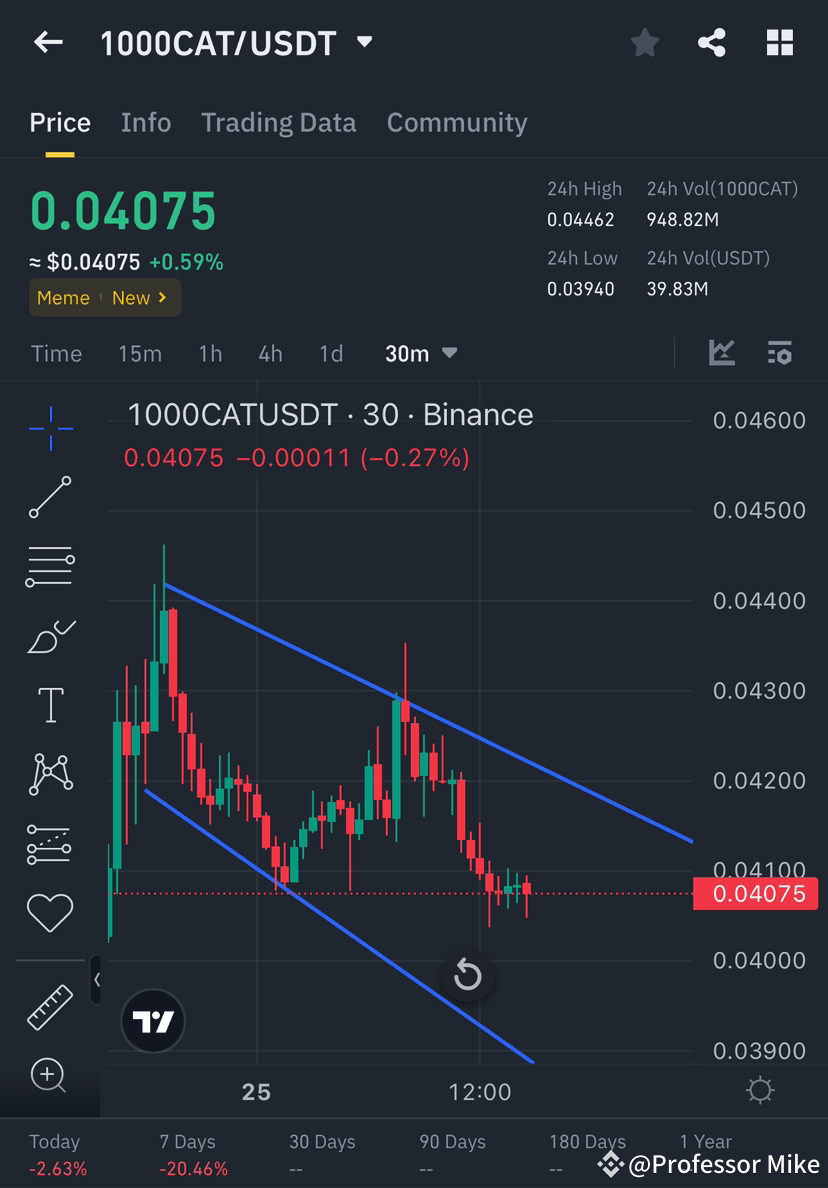
Task: Toggle the favorite star for 1000CAT/USDT
Action: click(x=644, y=42)
